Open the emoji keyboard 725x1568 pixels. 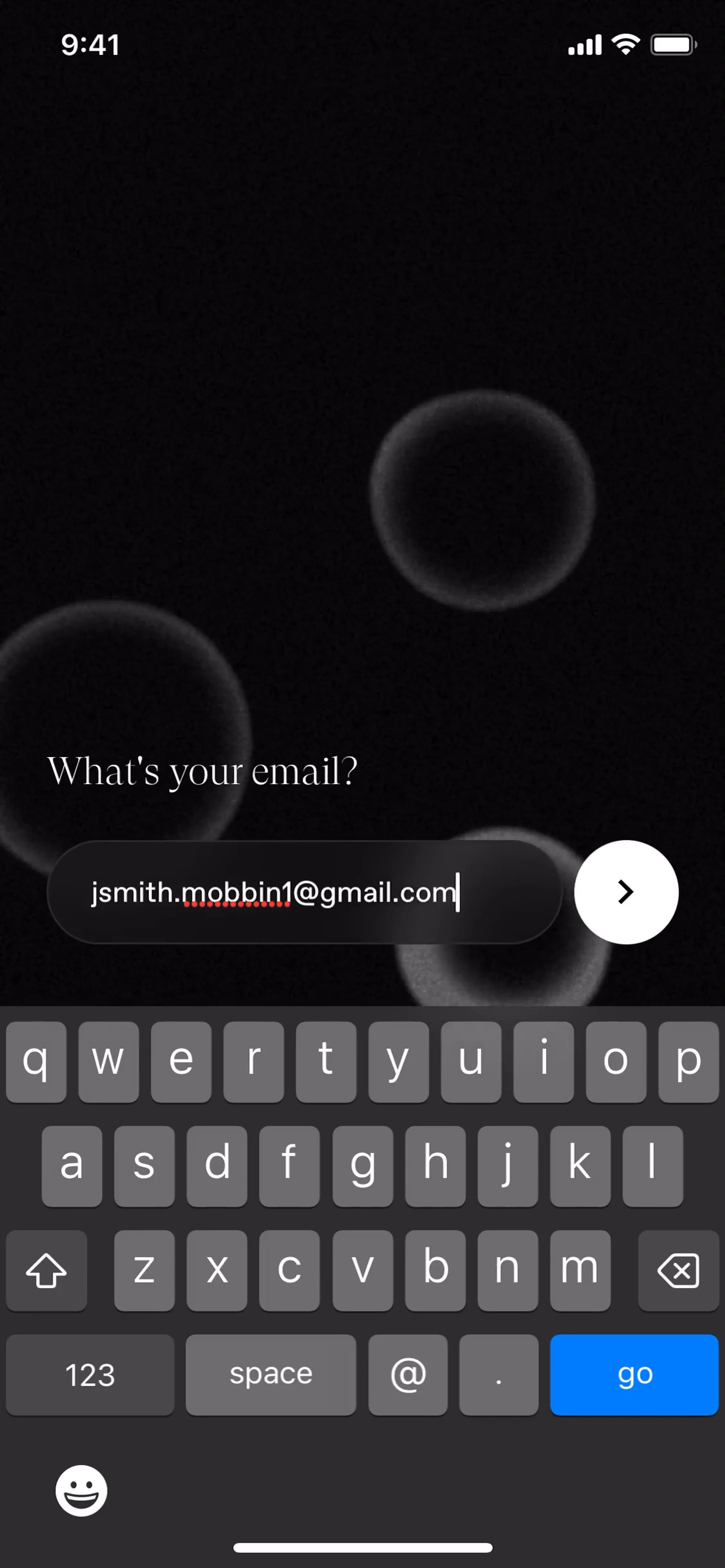(x=82, y=1491)
